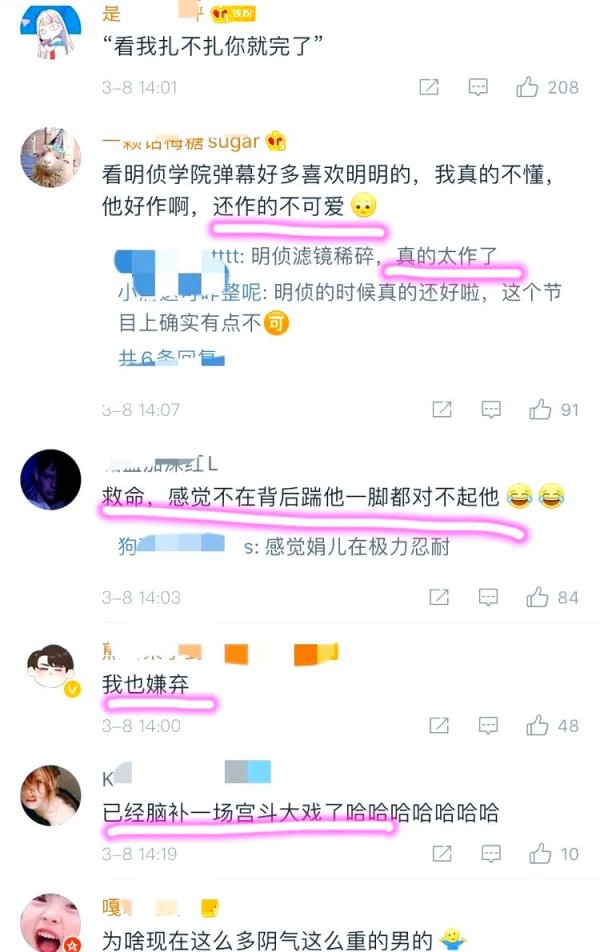The width and height of the screenshot is (600, 952).
Task: Reply to the comment about 宫斗大戏
Action: pyautogui.click(x=490, y=854)
